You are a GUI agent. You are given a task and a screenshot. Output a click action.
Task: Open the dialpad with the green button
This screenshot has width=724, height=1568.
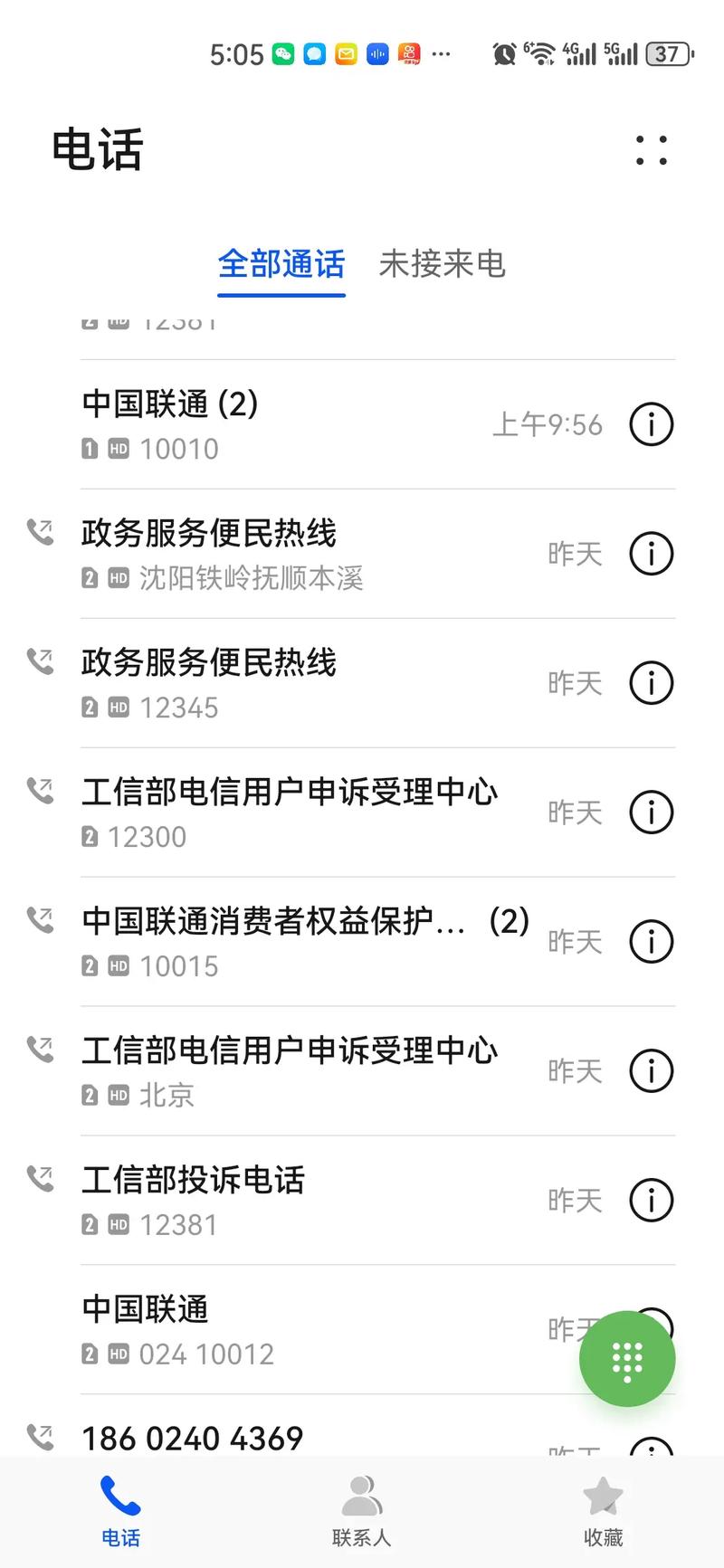(627, 1358)
